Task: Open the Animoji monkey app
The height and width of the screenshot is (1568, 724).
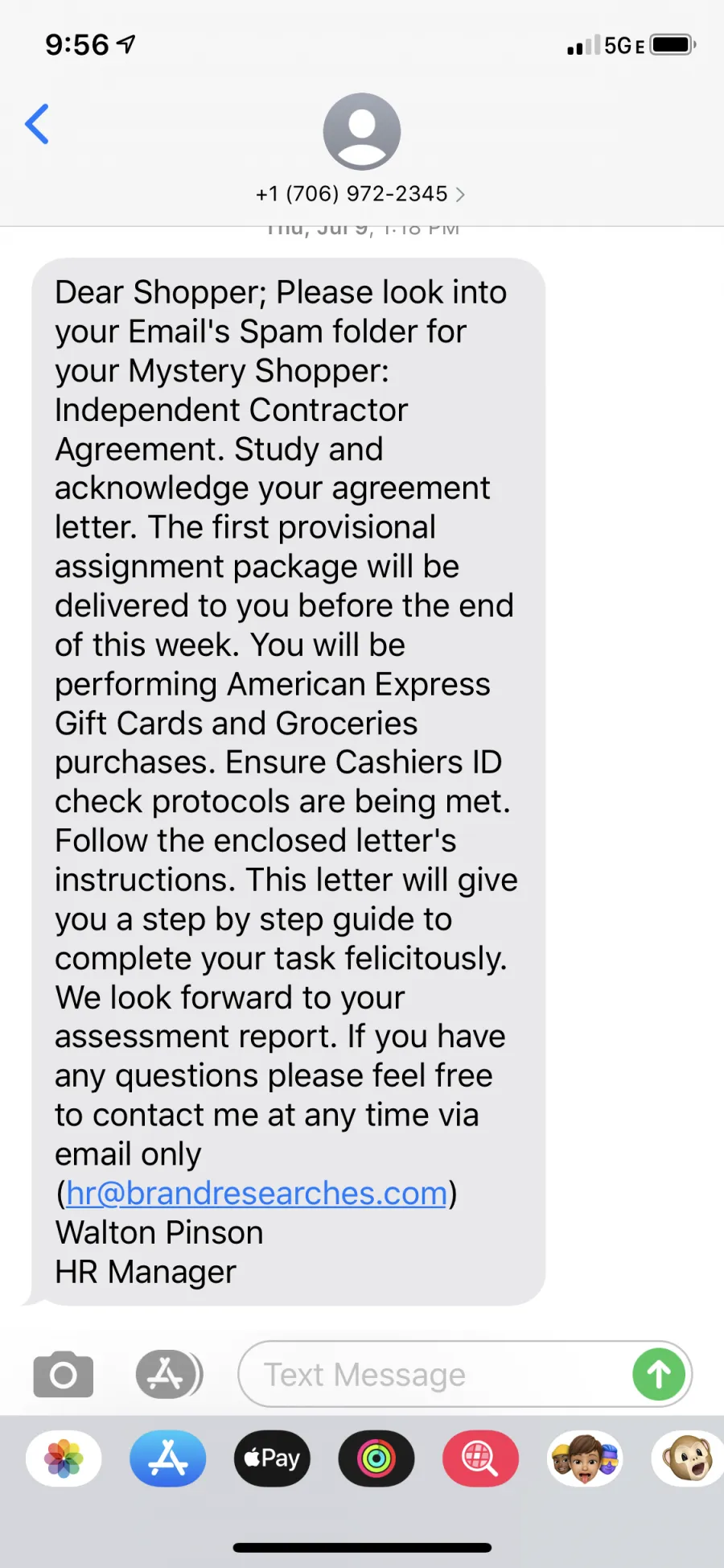Action: click(688, 1459)
